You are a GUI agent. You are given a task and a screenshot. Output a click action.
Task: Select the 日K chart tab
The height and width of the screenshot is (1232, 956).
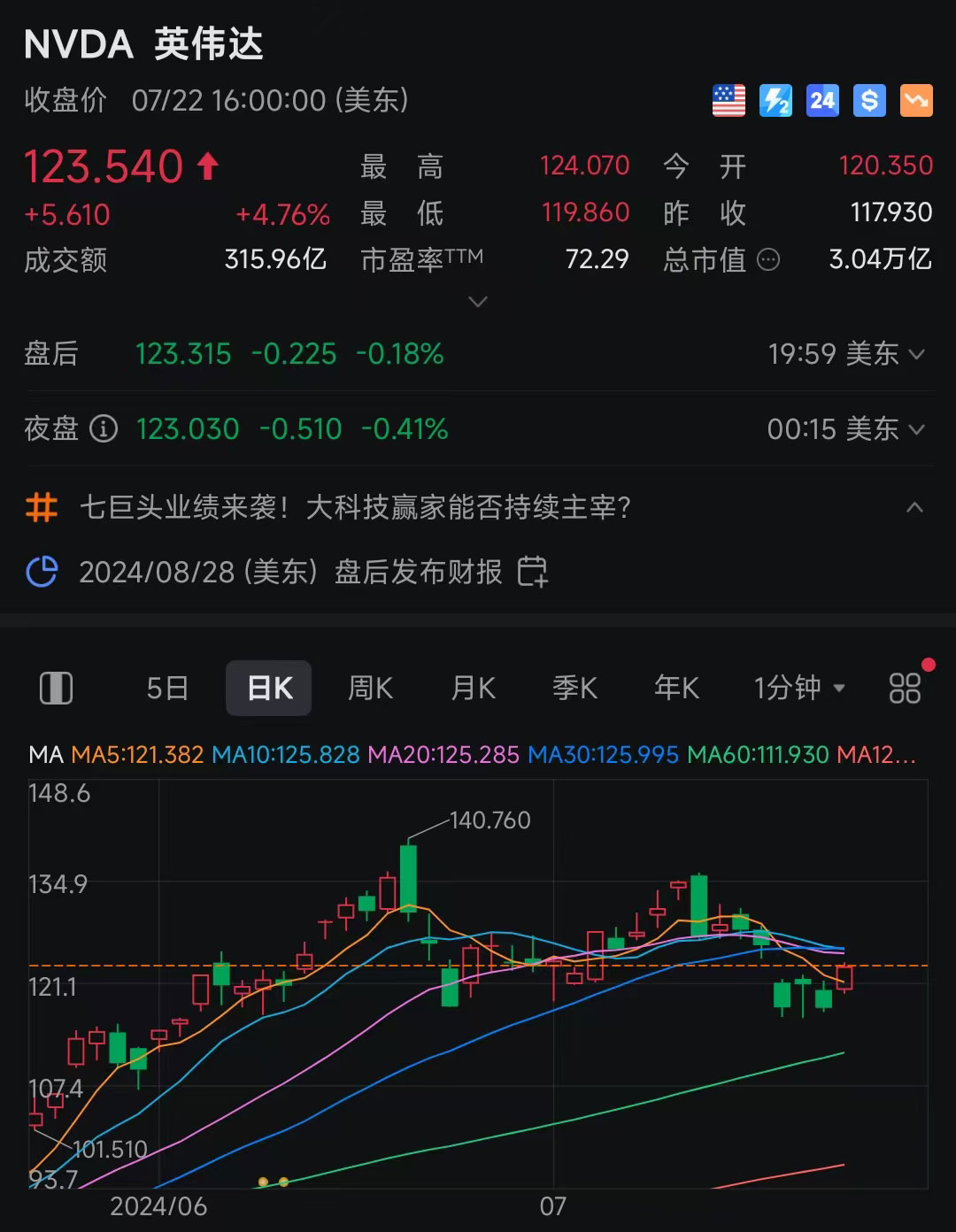click(269, 688)
